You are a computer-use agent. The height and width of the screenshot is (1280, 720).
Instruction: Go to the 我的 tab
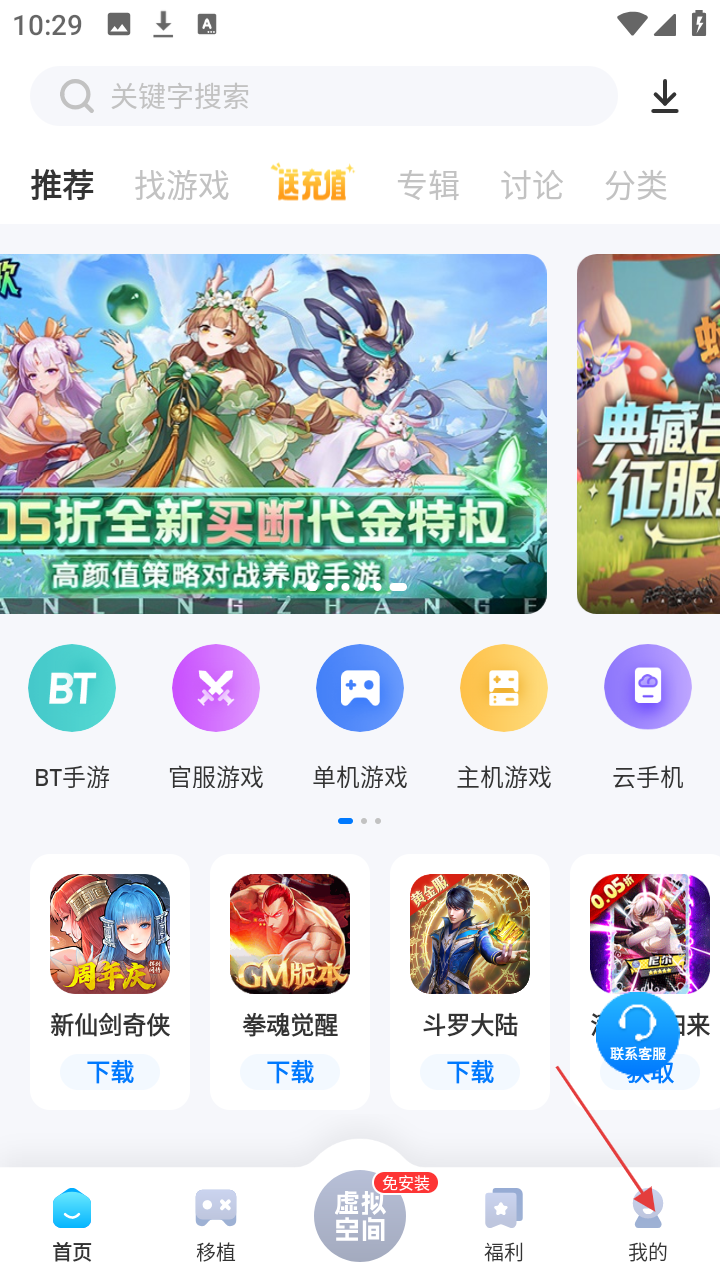pyautogui.click(x=648, y=1225)
